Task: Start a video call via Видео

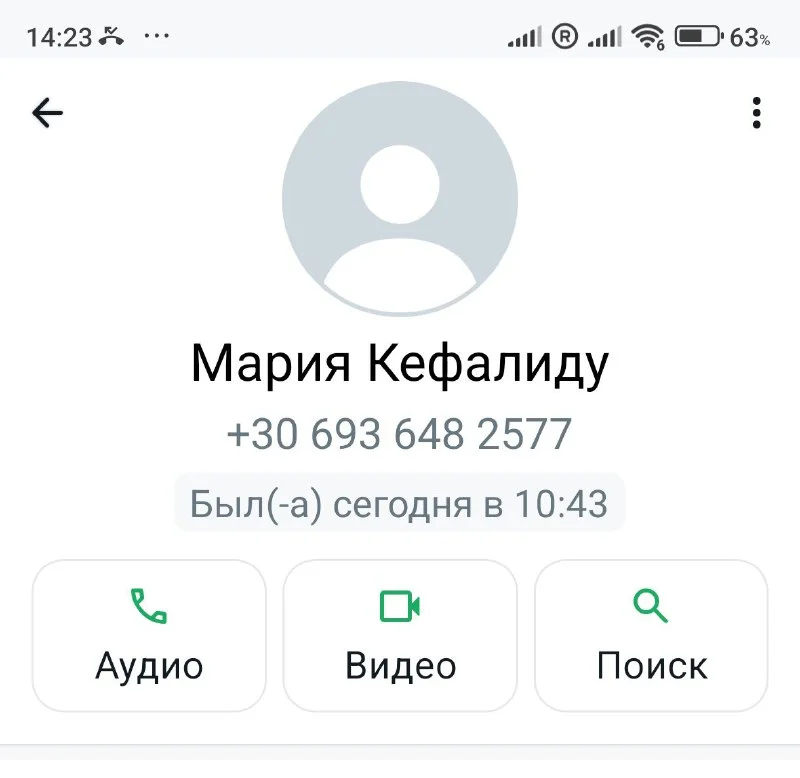Action: click(400, 635)
